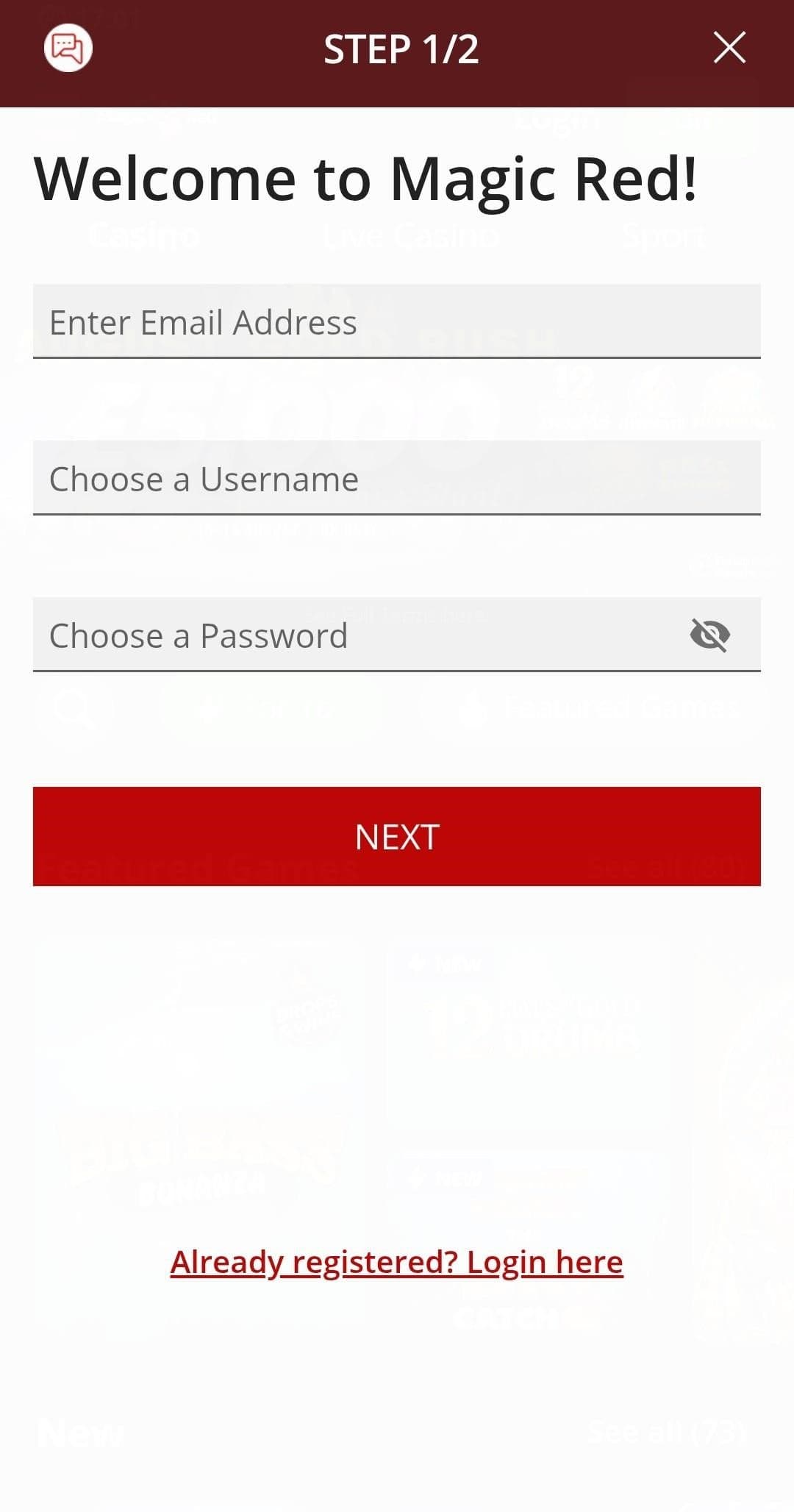Open the live chat support icon

pos(68,49)
